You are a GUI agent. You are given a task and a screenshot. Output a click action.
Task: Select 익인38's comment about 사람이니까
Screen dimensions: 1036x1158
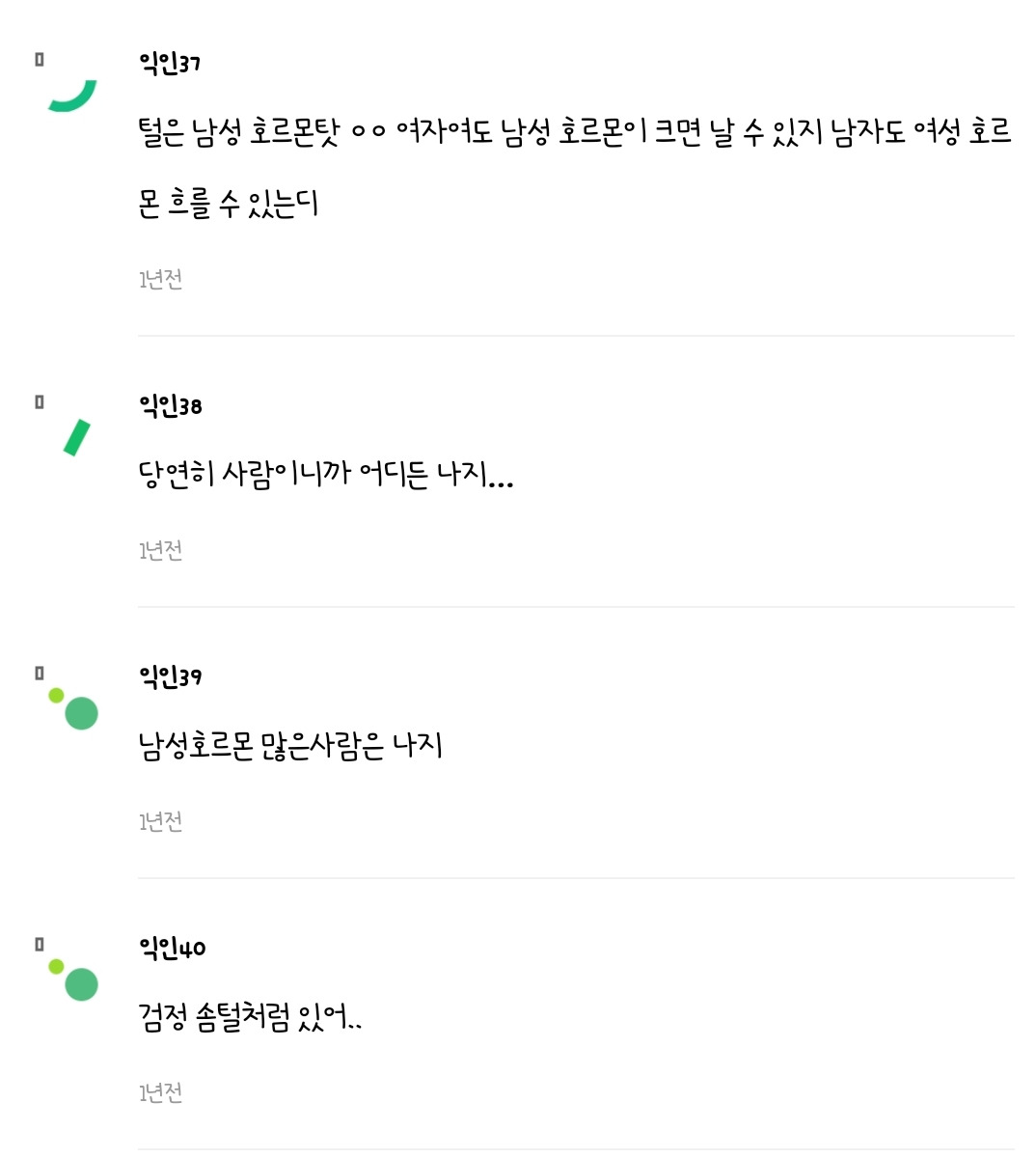click(x=326, y=475)
